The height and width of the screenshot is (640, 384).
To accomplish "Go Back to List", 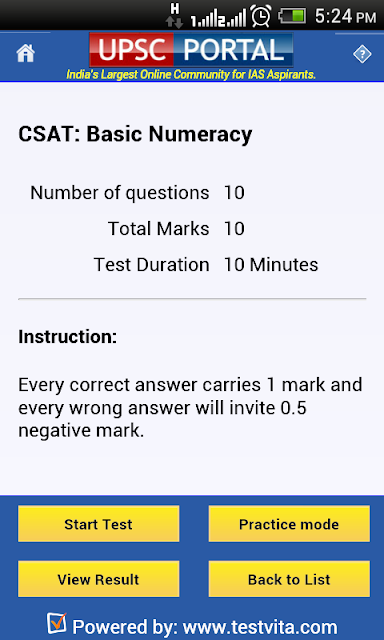I will click(x=289, y=579).
